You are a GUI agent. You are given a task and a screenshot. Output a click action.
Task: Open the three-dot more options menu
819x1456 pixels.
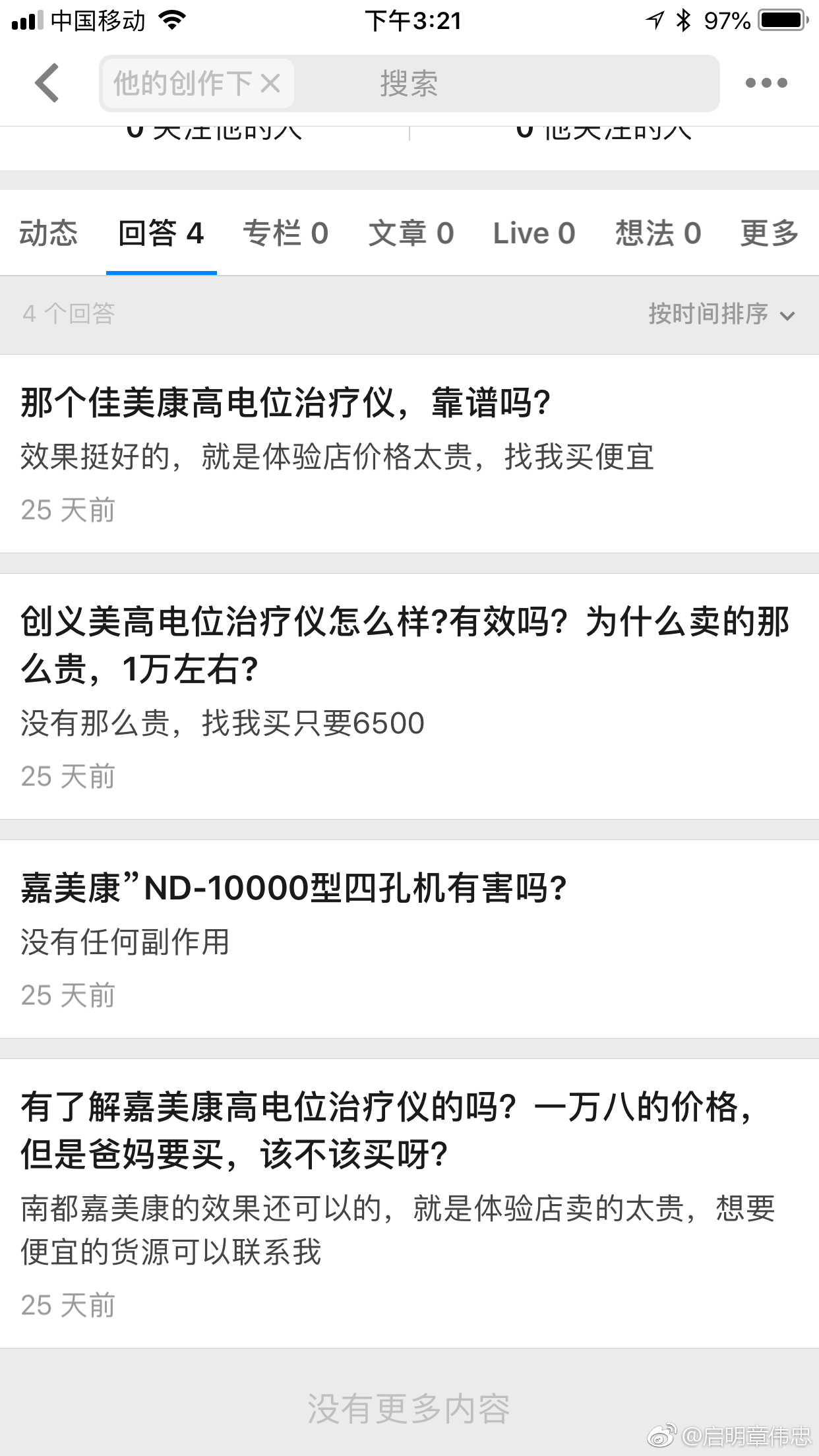point(766,83)
